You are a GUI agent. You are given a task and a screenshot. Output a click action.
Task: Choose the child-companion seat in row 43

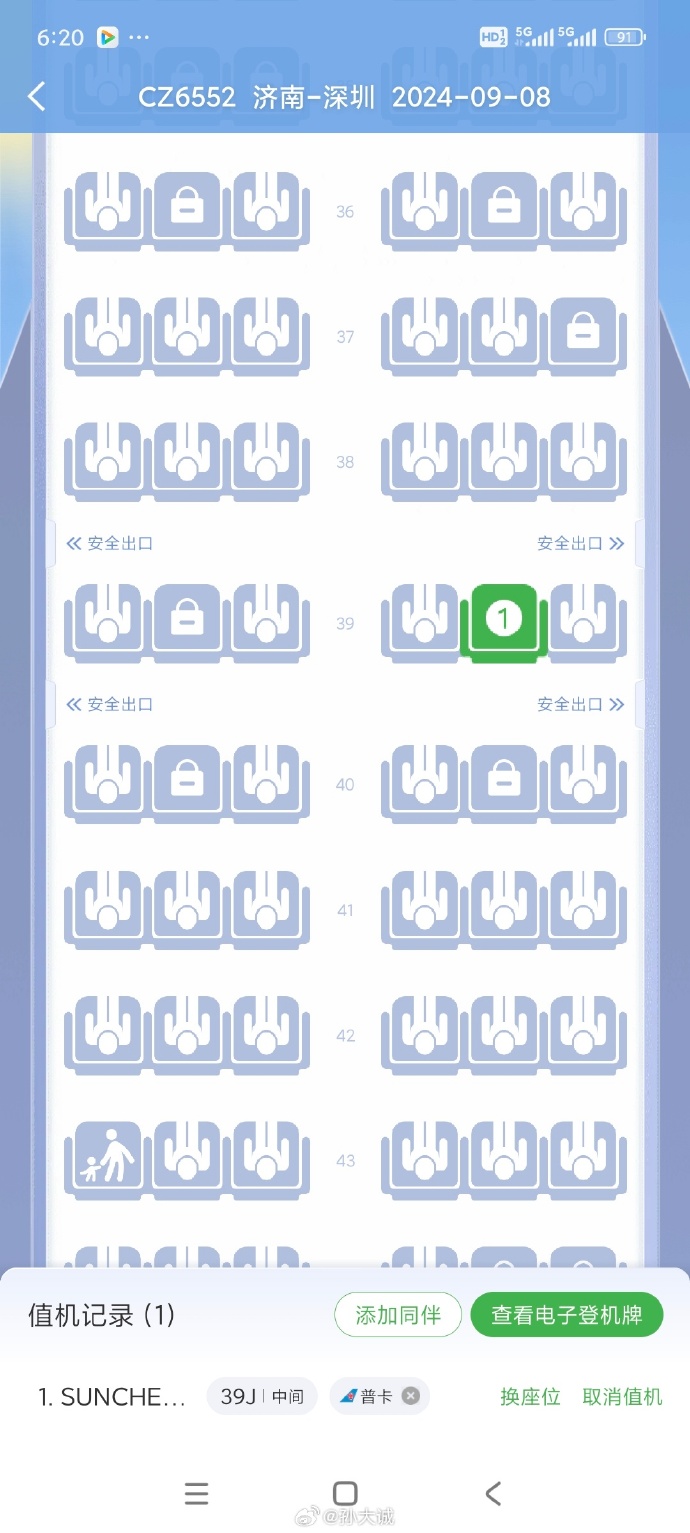[x=108, y=1158]
